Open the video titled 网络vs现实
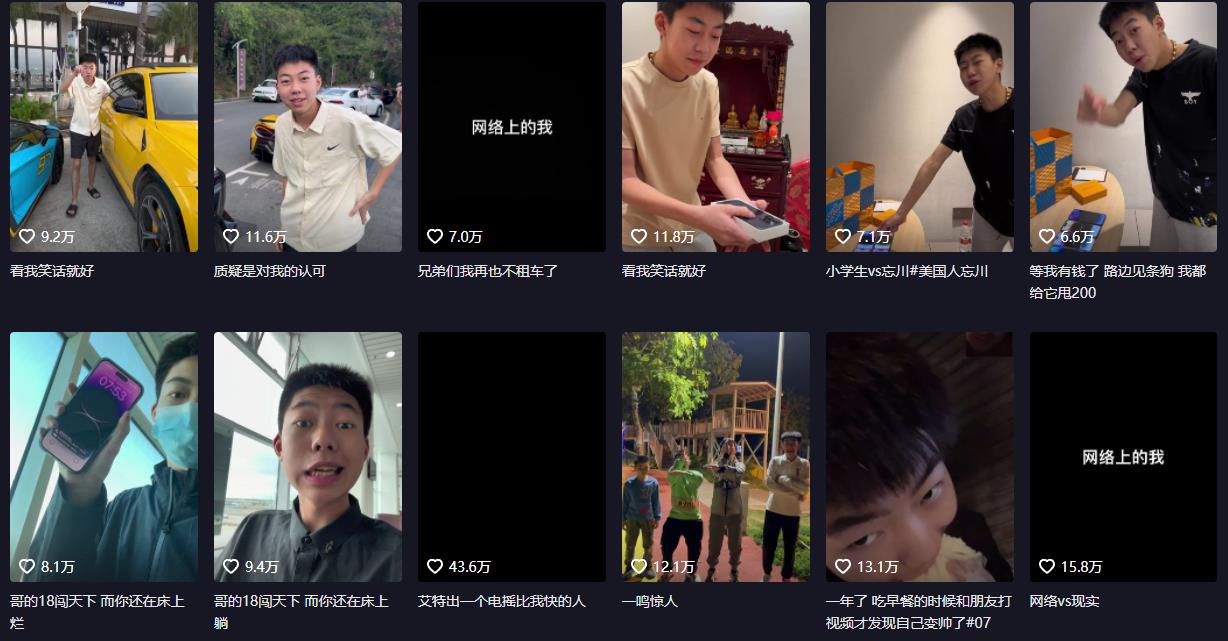The width and height of the screenshot is (1228, 641). click(1123, 457)
